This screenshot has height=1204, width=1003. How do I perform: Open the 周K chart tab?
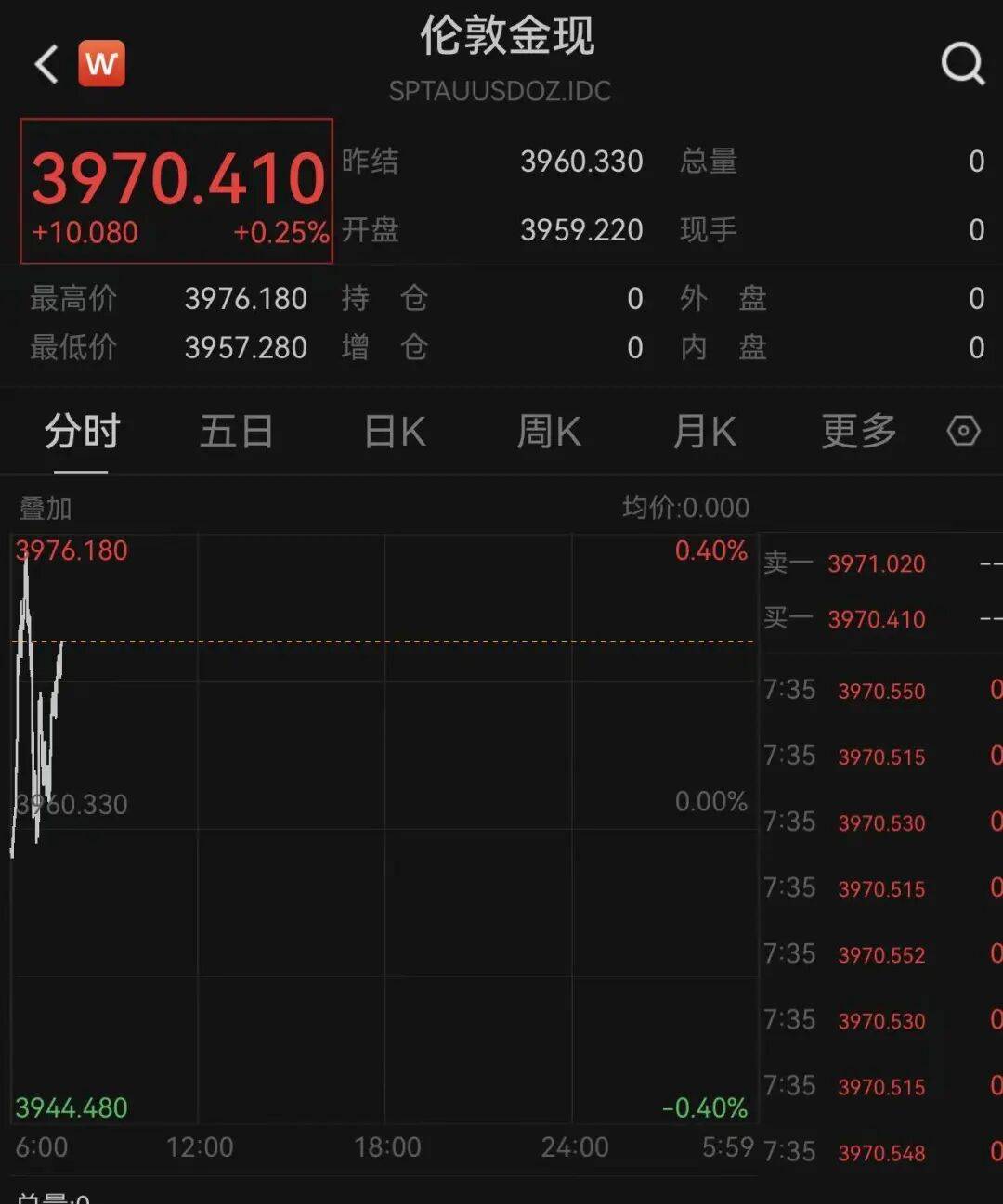click(549, 433)
